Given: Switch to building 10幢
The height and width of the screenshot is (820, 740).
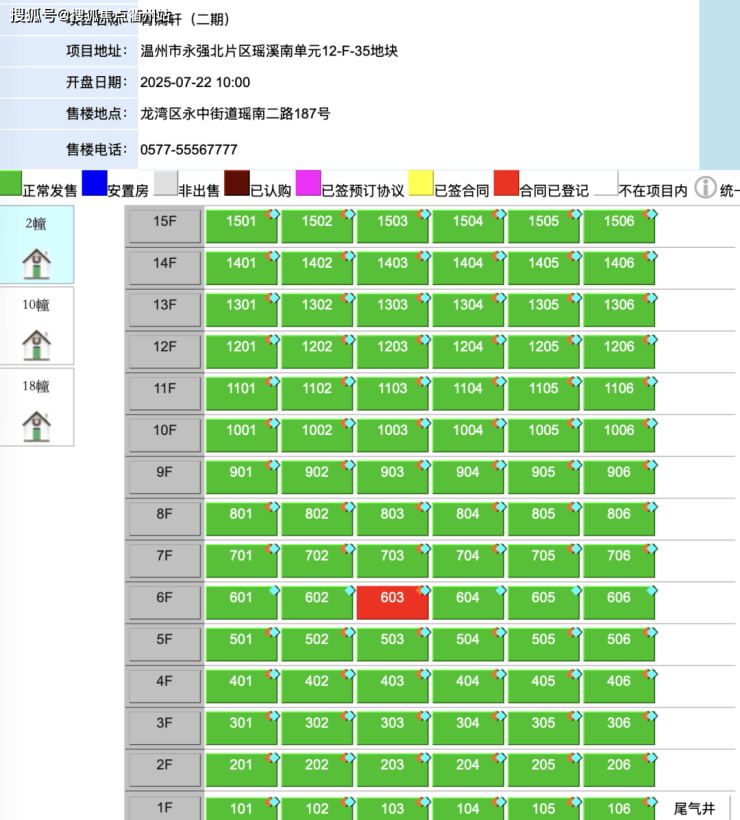Looking at the screenshot, I should click(x=36, y=326).
